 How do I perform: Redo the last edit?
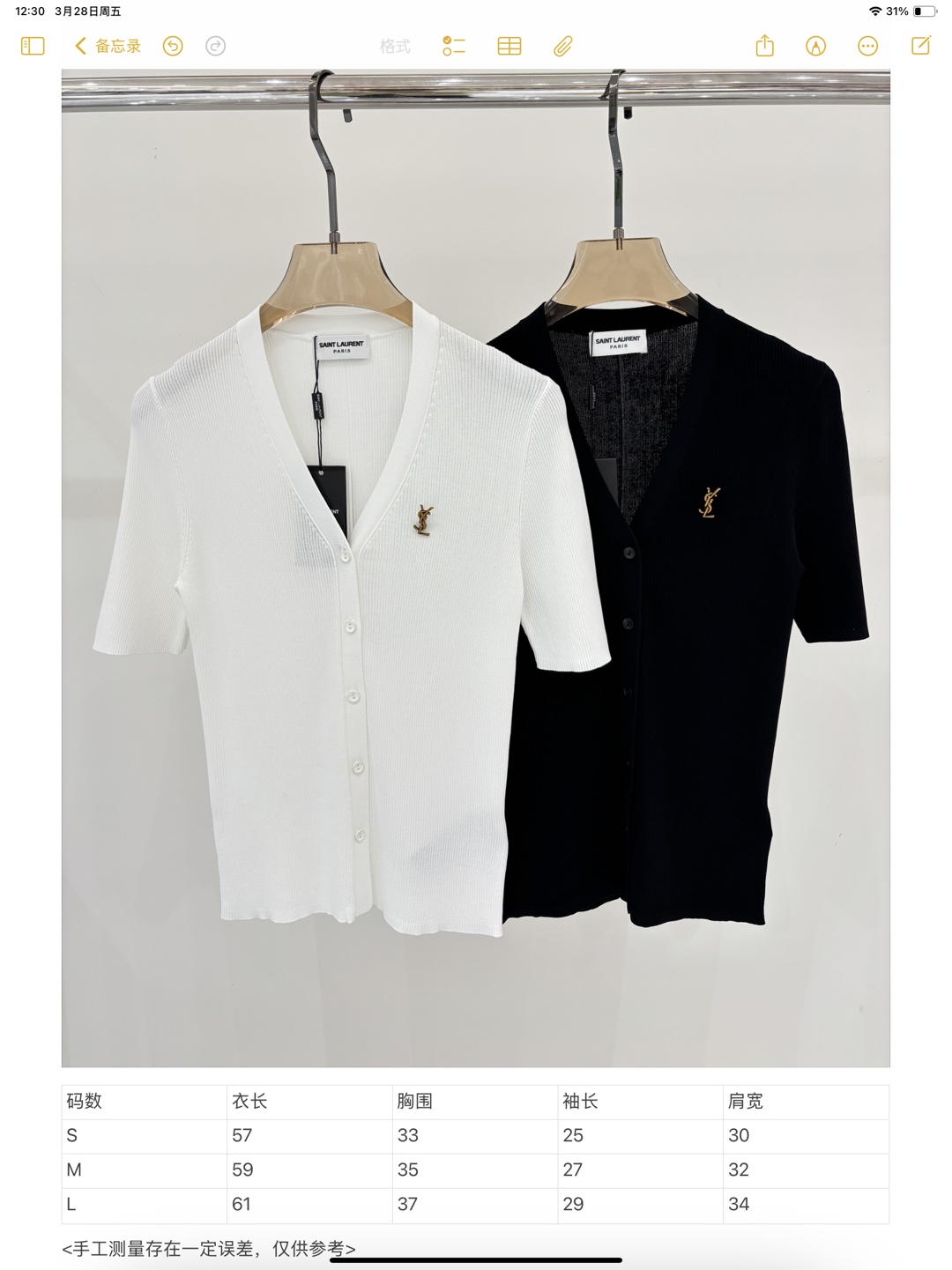[216, 46]
